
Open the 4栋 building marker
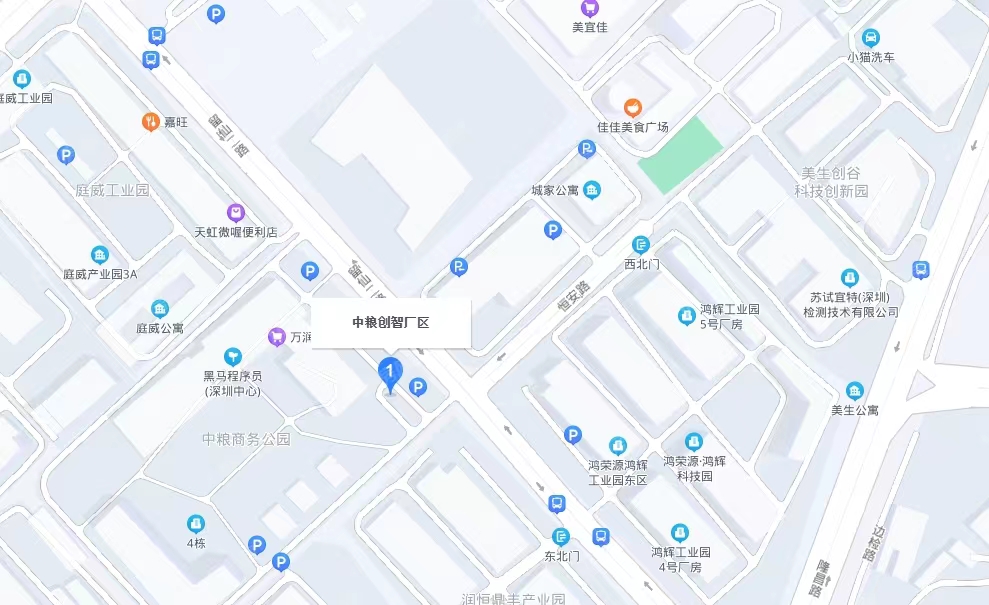click(x=196, y=523)
